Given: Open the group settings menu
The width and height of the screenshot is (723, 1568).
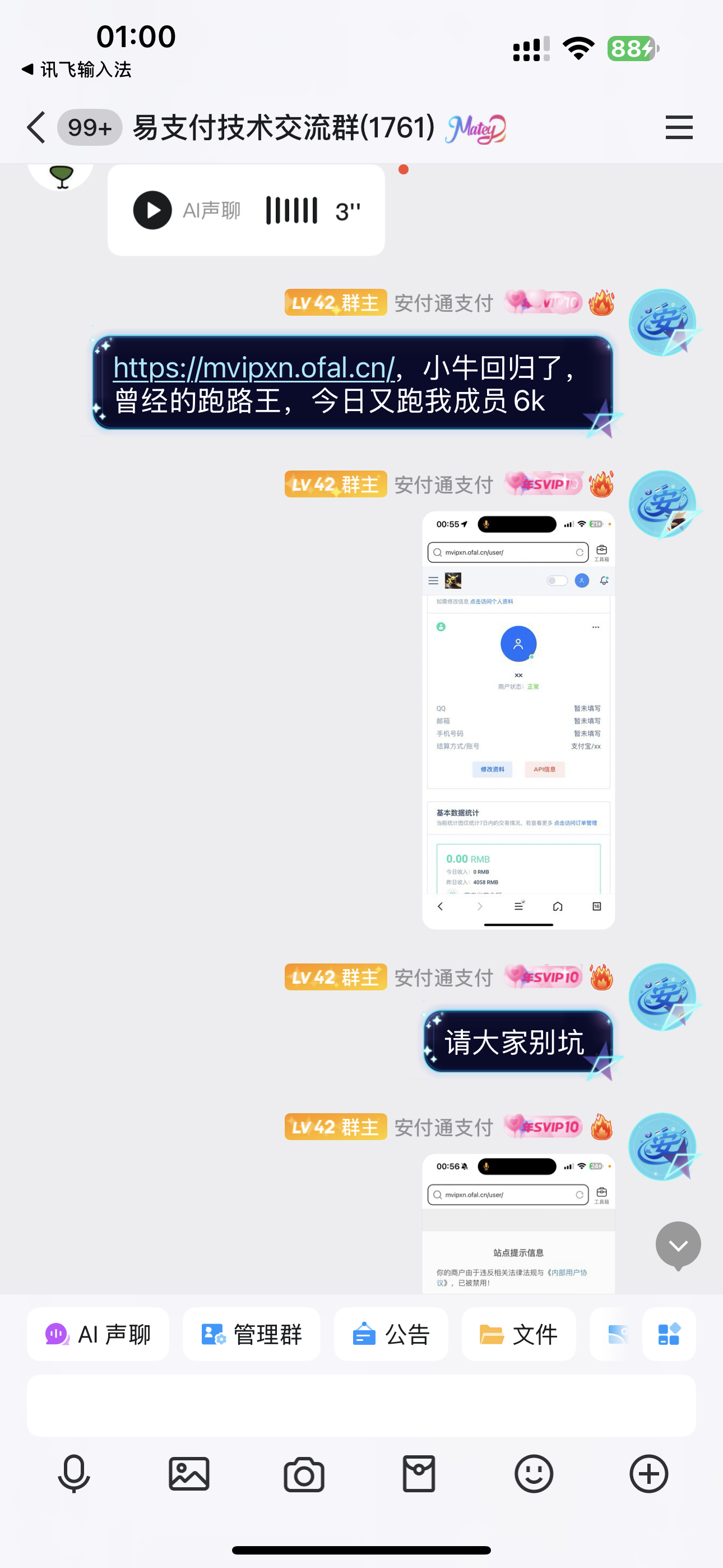Looking at the screenshot, I should click(x=679, y=128).
